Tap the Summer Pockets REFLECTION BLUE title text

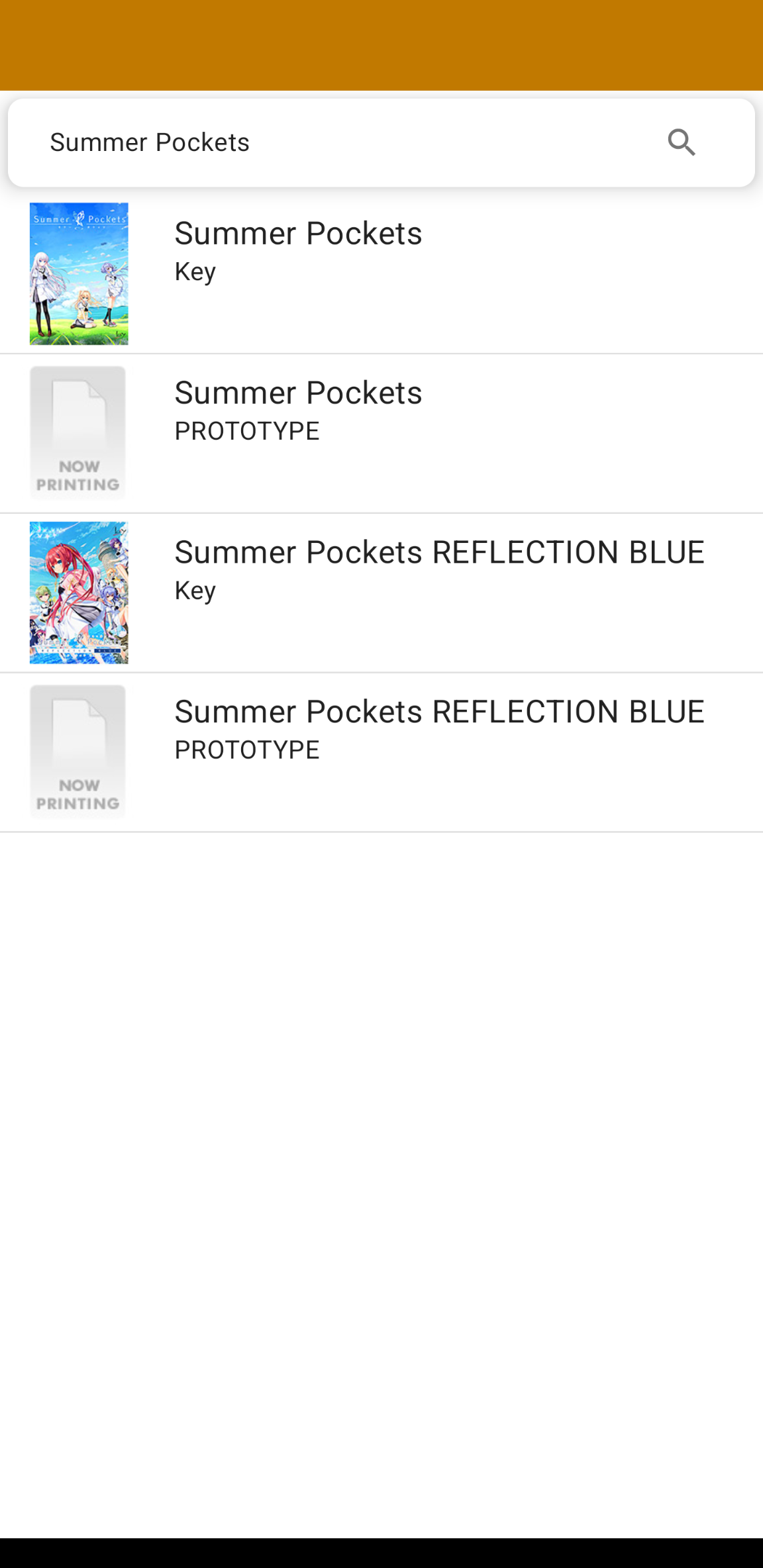pos(439,552)
